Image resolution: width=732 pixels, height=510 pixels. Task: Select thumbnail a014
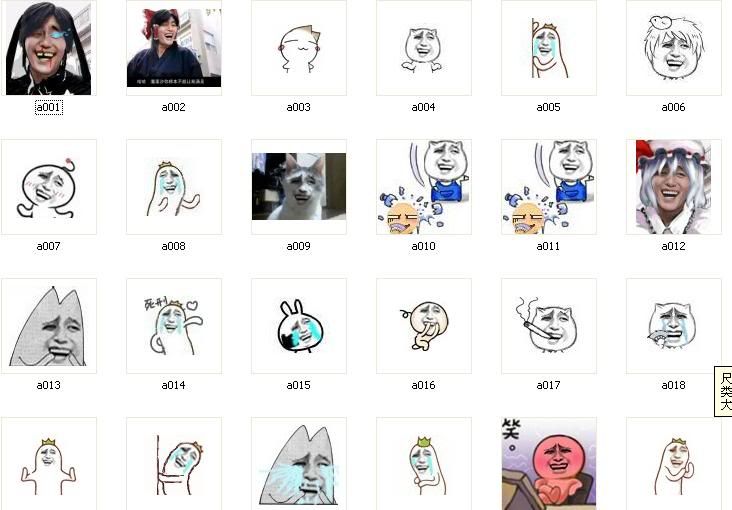174,326
